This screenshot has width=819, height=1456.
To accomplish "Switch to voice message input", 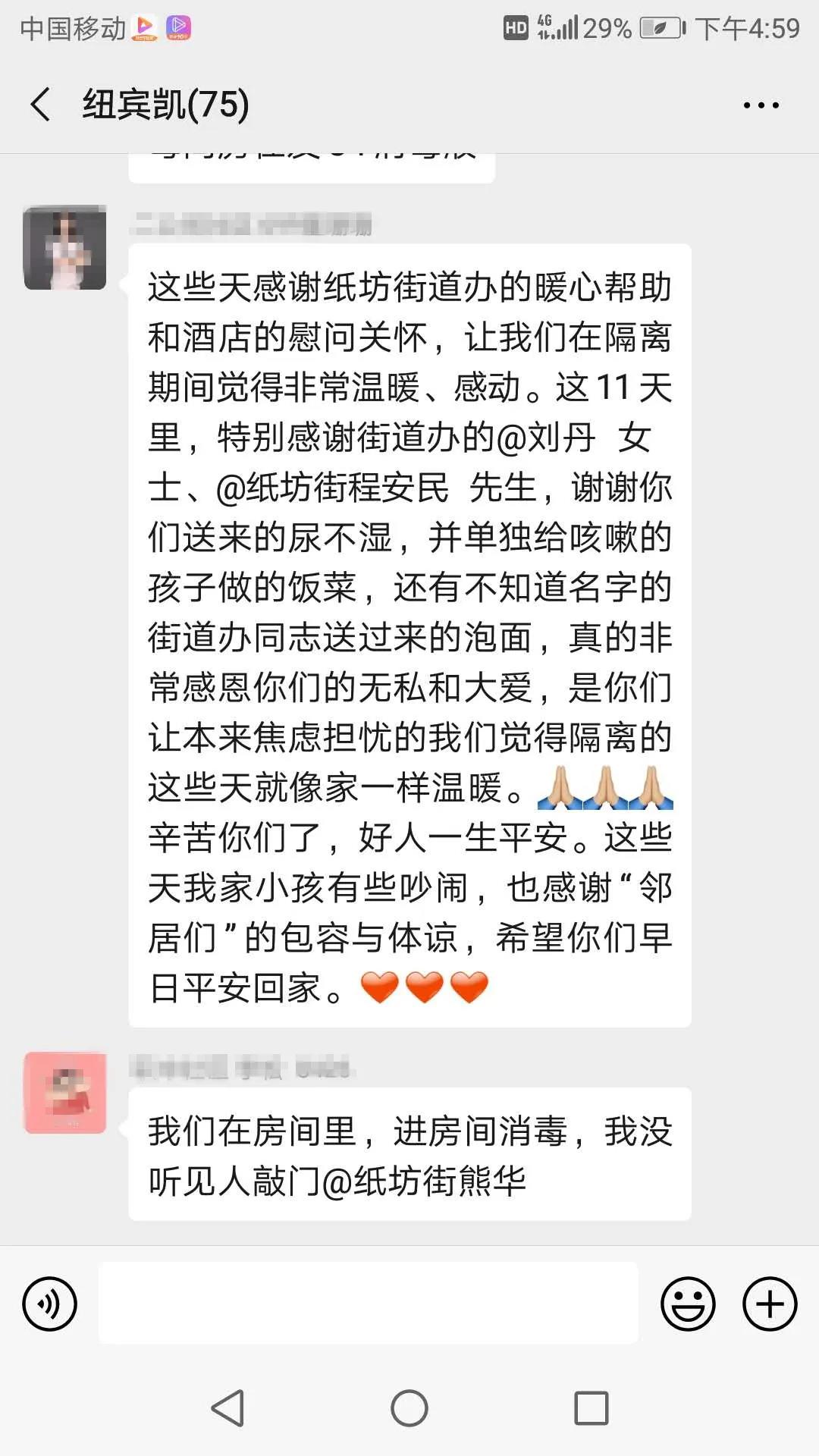I will [50, 1304].
